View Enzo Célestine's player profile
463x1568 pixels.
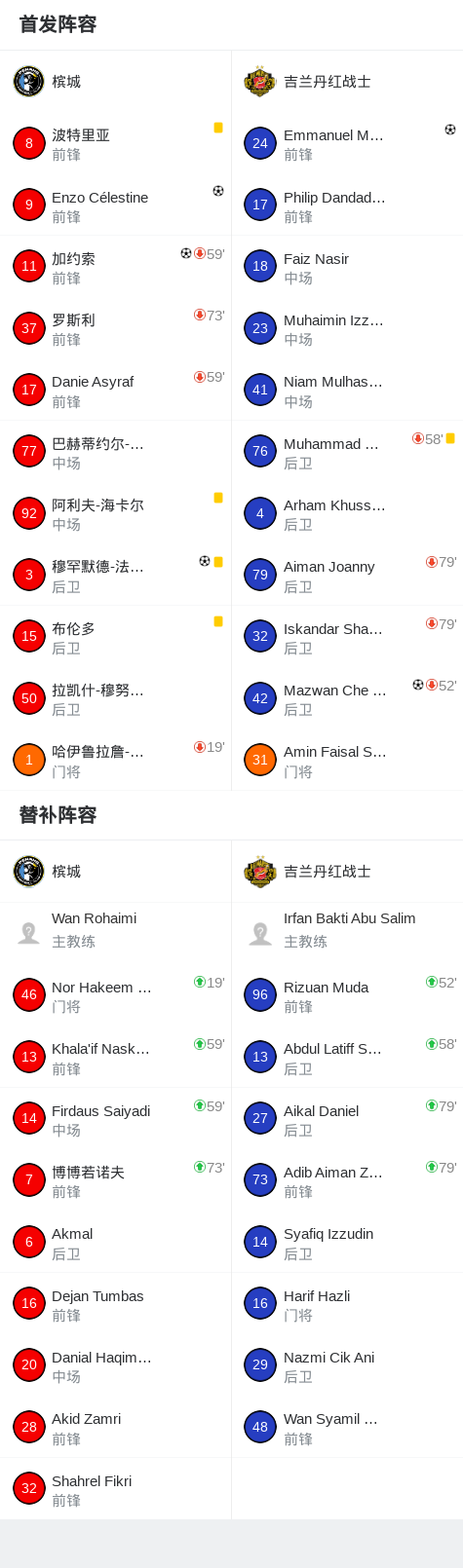click(115, 205)
